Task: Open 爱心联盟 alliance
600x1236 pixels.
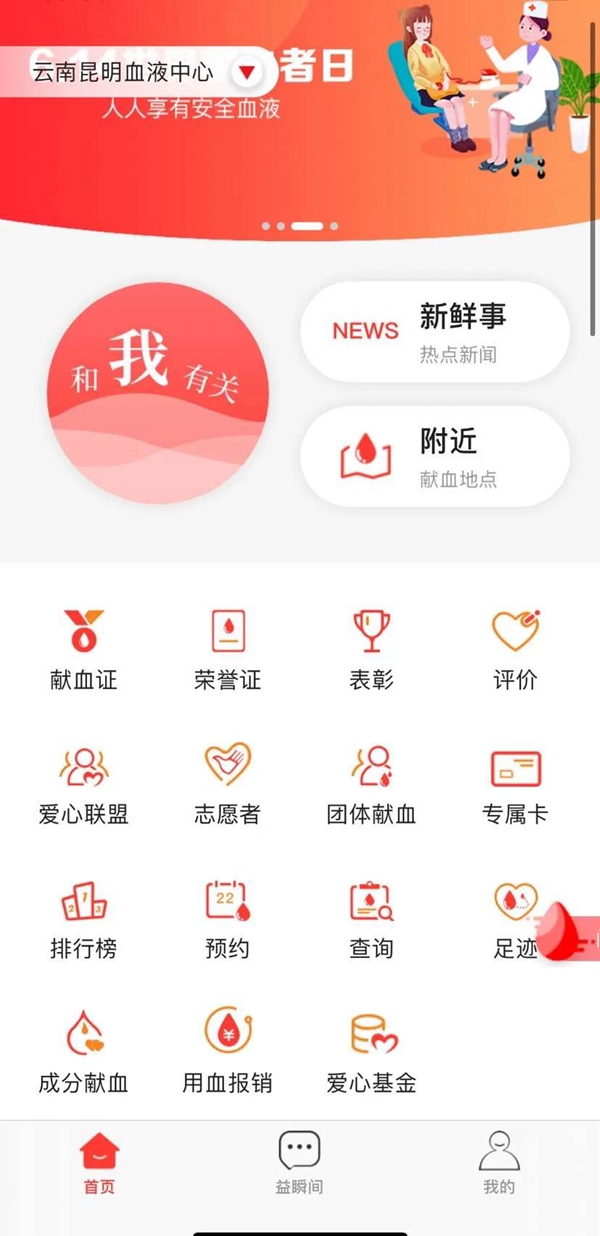Action: coord(83,784)
